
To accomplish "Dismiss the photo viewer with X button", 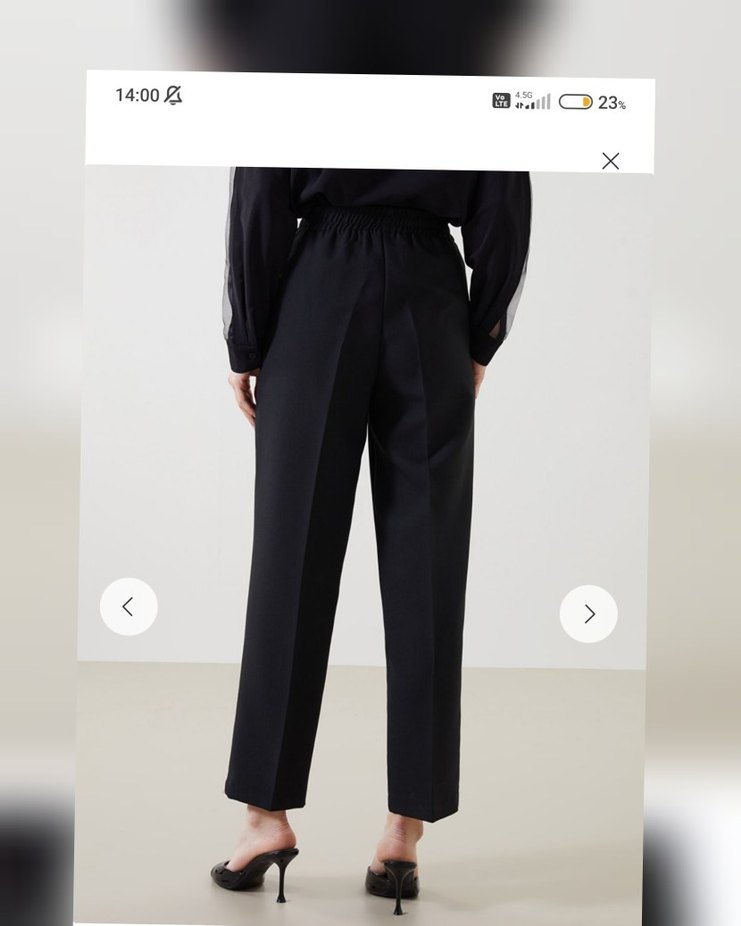I will (x=612, y=163).
